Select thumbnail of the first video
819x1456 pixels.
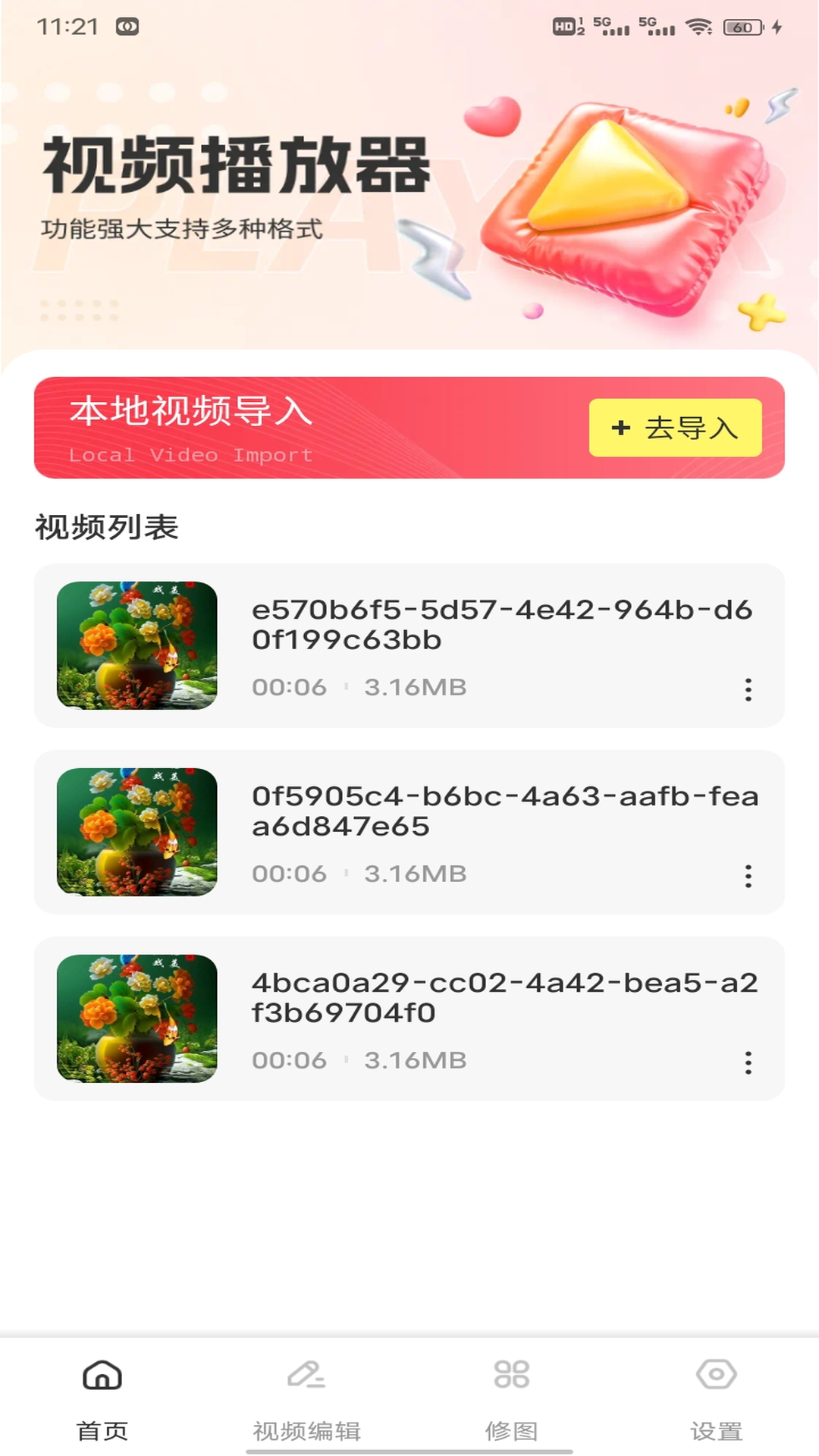135,646
